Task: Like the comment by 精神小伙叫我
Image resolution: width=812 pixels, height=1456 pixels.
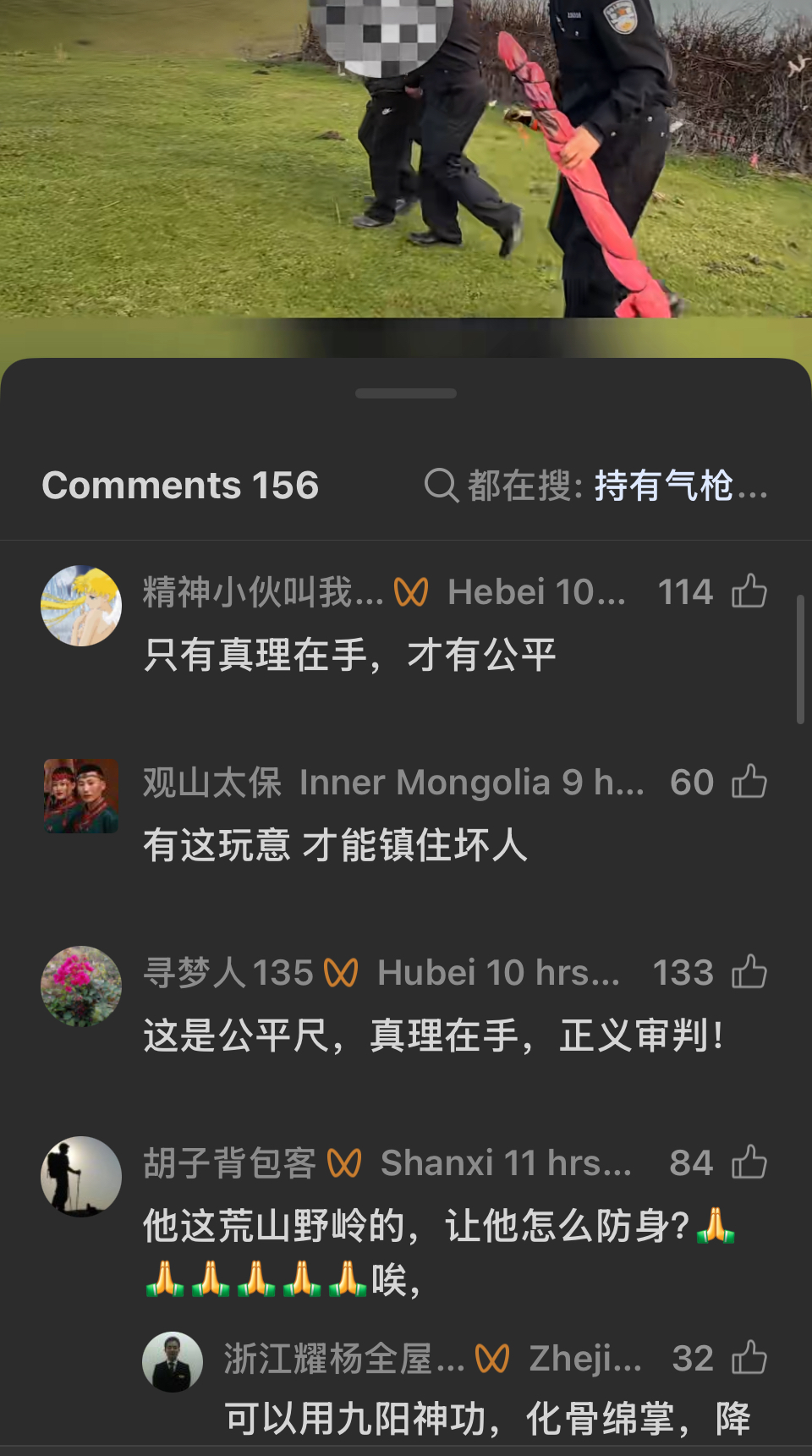Action: pyautogui.click(x=749, y=591)
